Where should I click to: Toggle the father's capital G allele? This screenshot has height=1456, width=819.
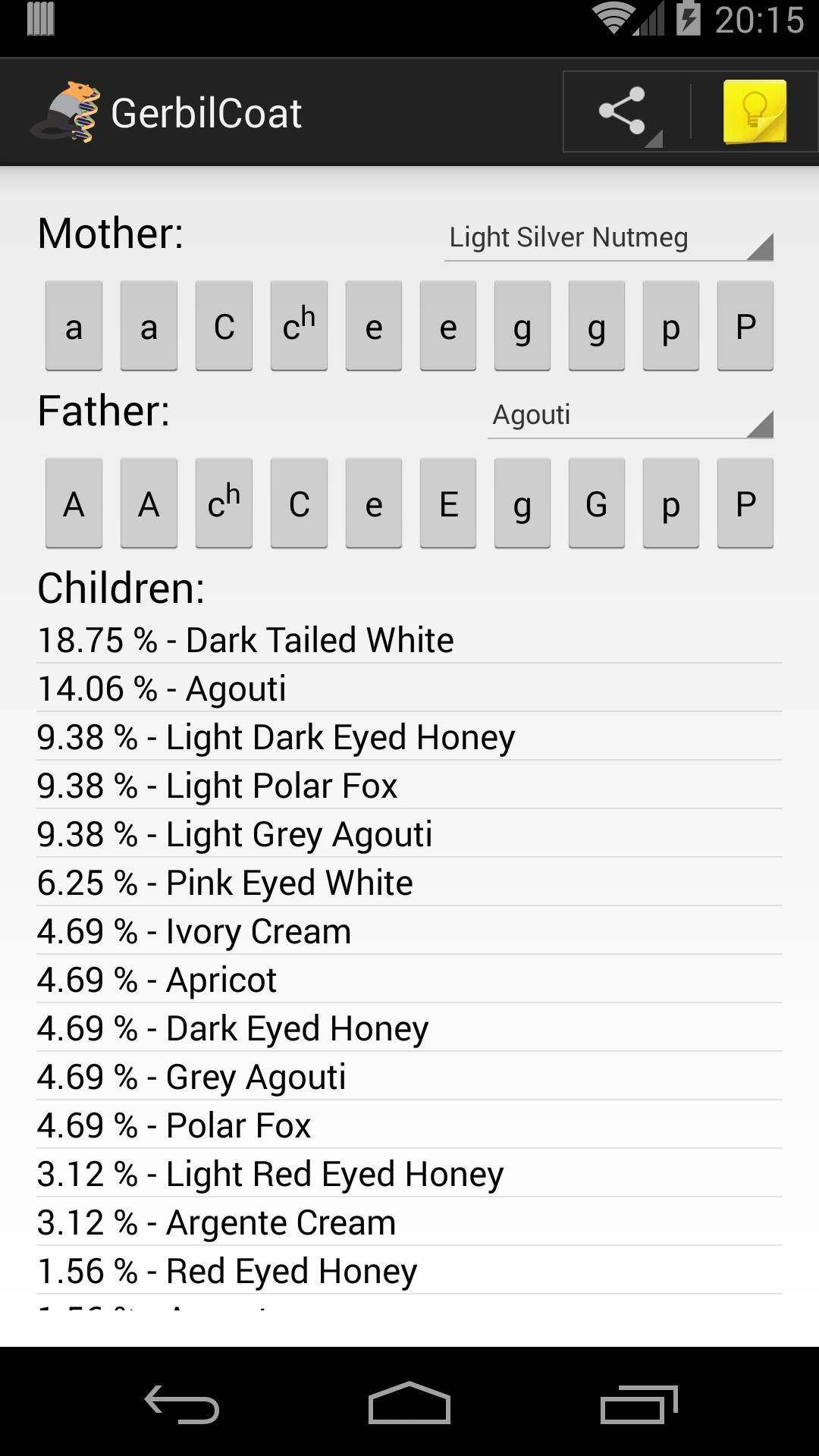point(596,503)
